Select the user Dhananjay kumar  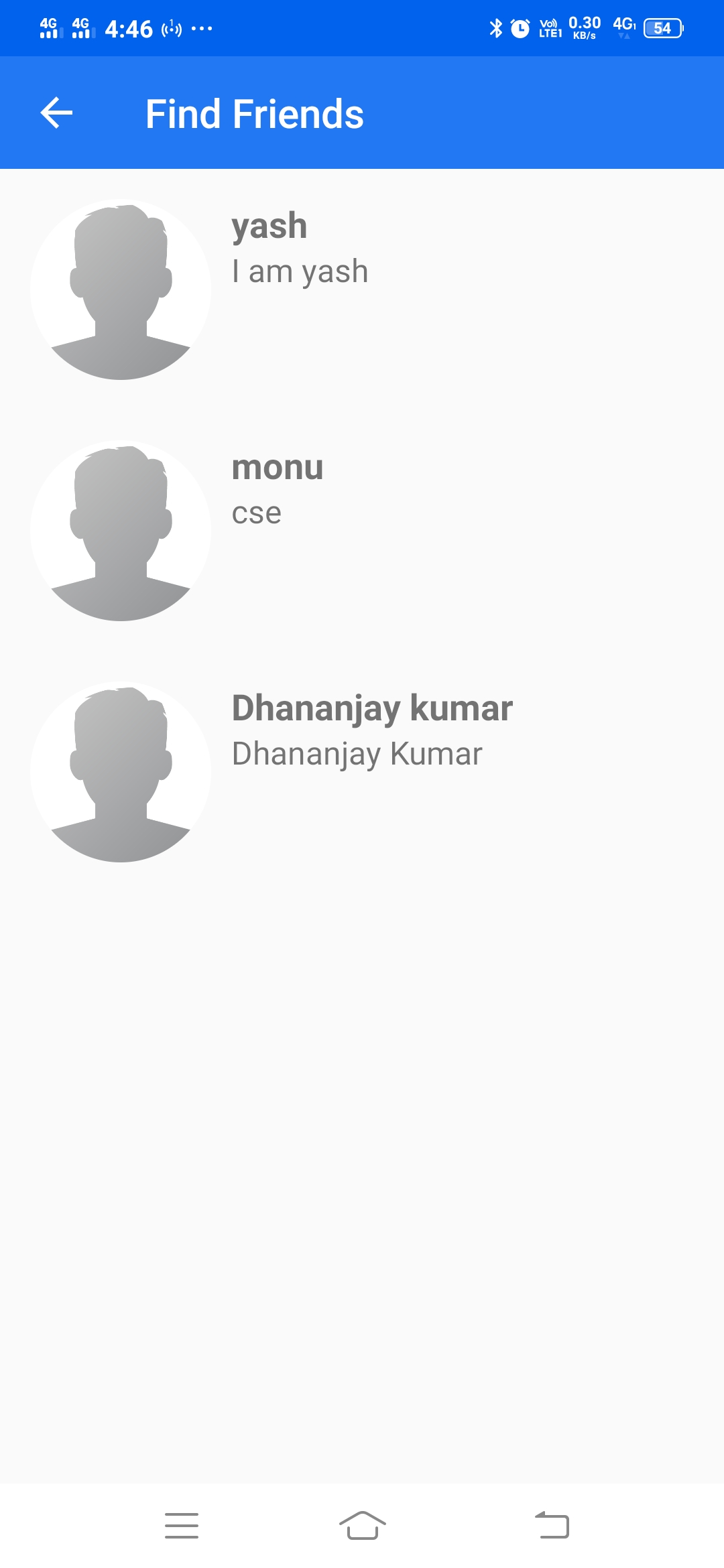coord(373,708)
